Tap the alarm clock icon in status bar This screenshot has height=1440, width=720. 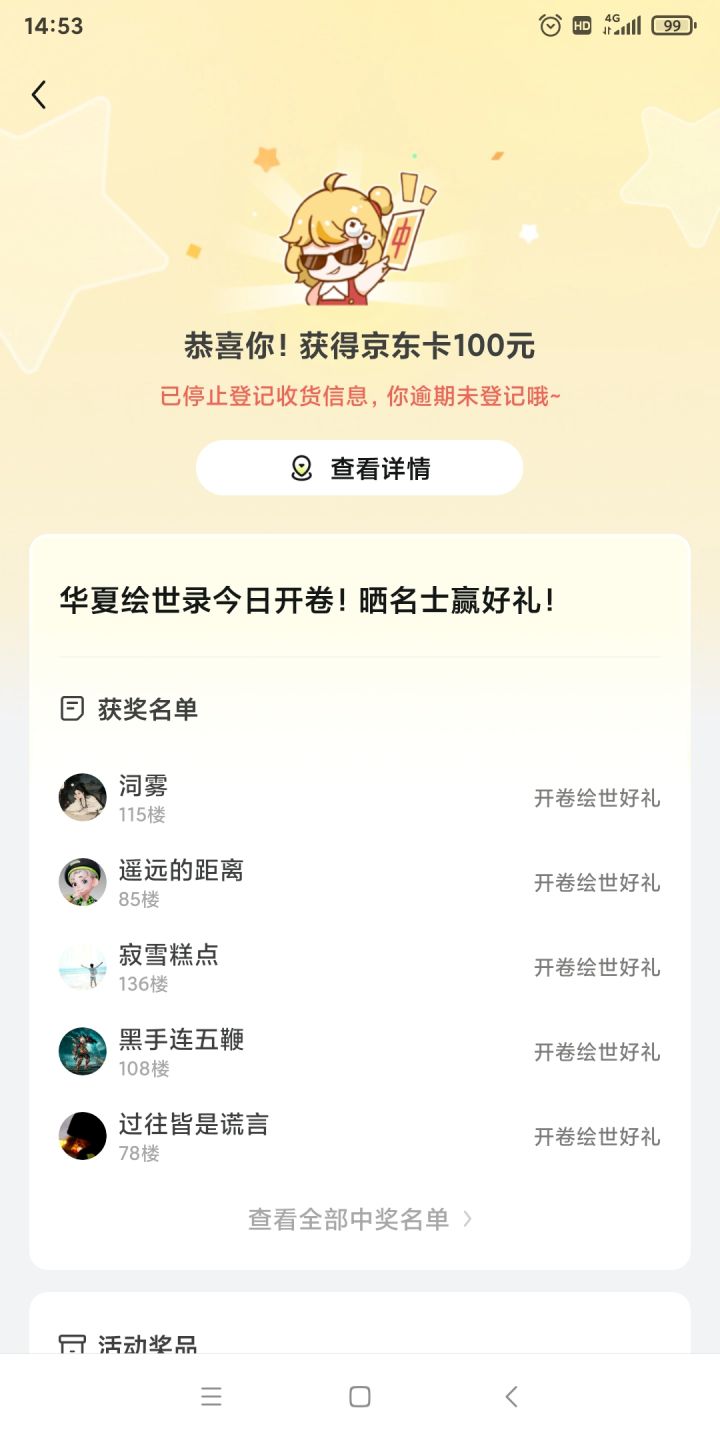548,27
